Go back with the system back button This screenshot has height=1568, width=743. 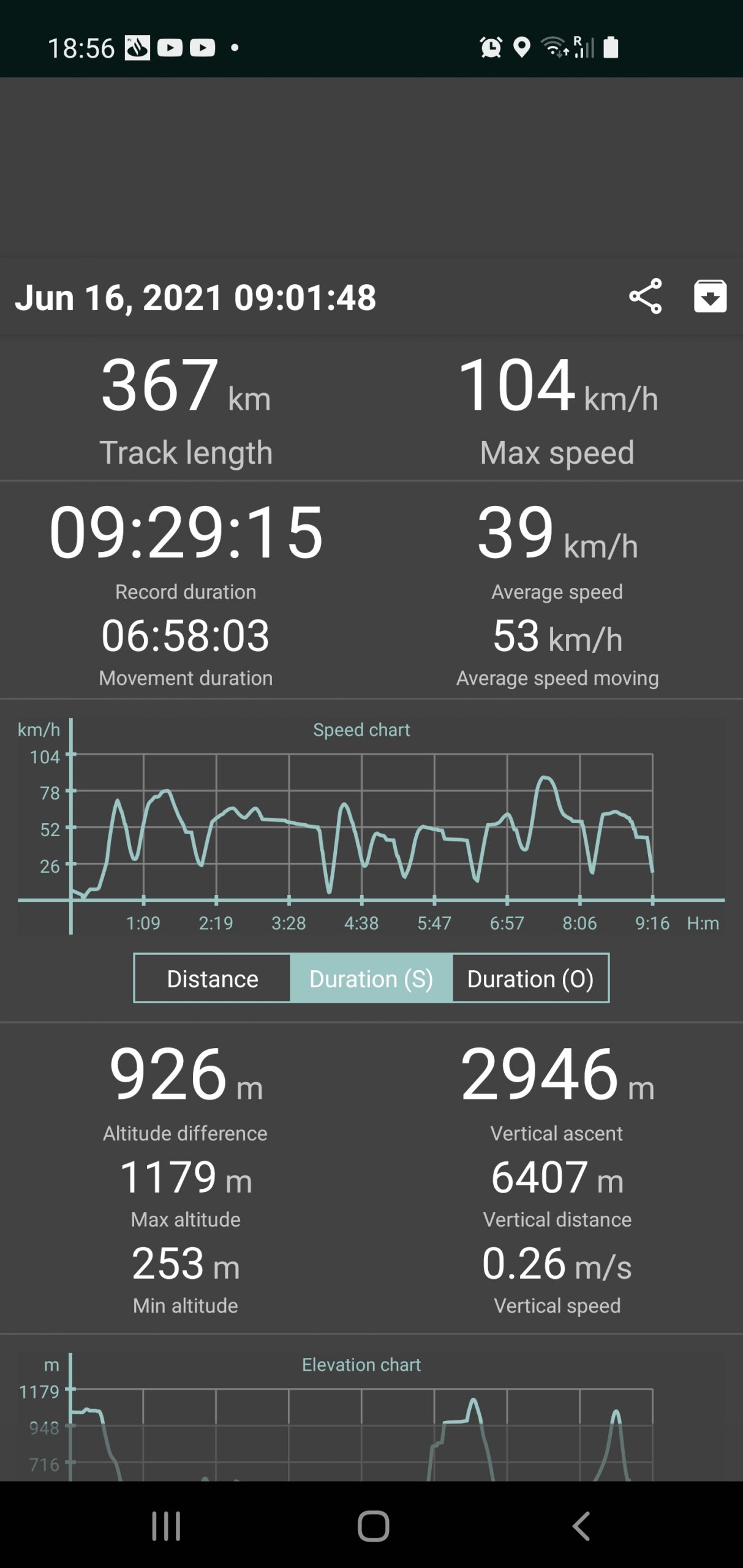[x=581, y=1526]
